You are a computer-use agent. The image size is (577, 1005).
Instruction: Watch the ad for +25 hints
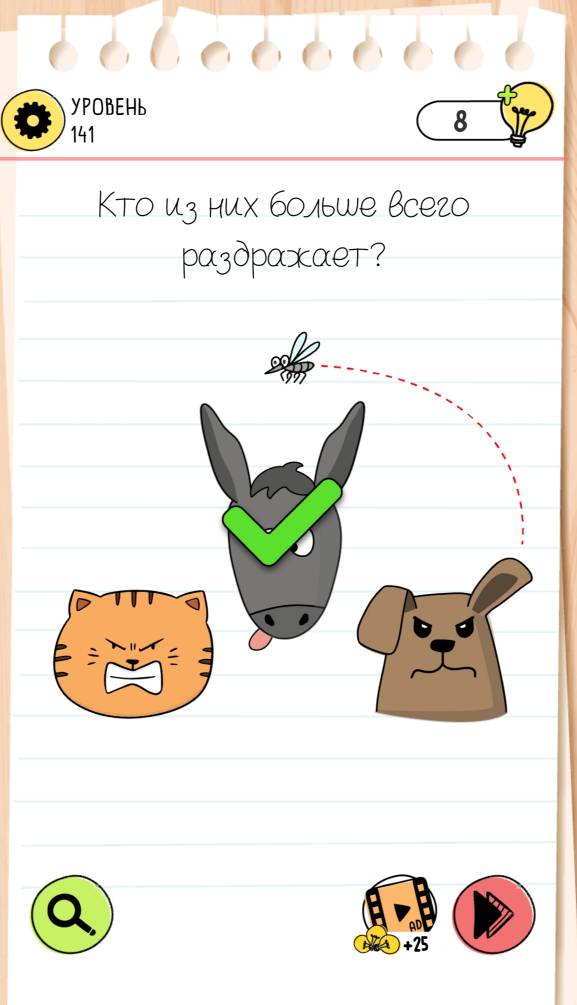(396, 914)
